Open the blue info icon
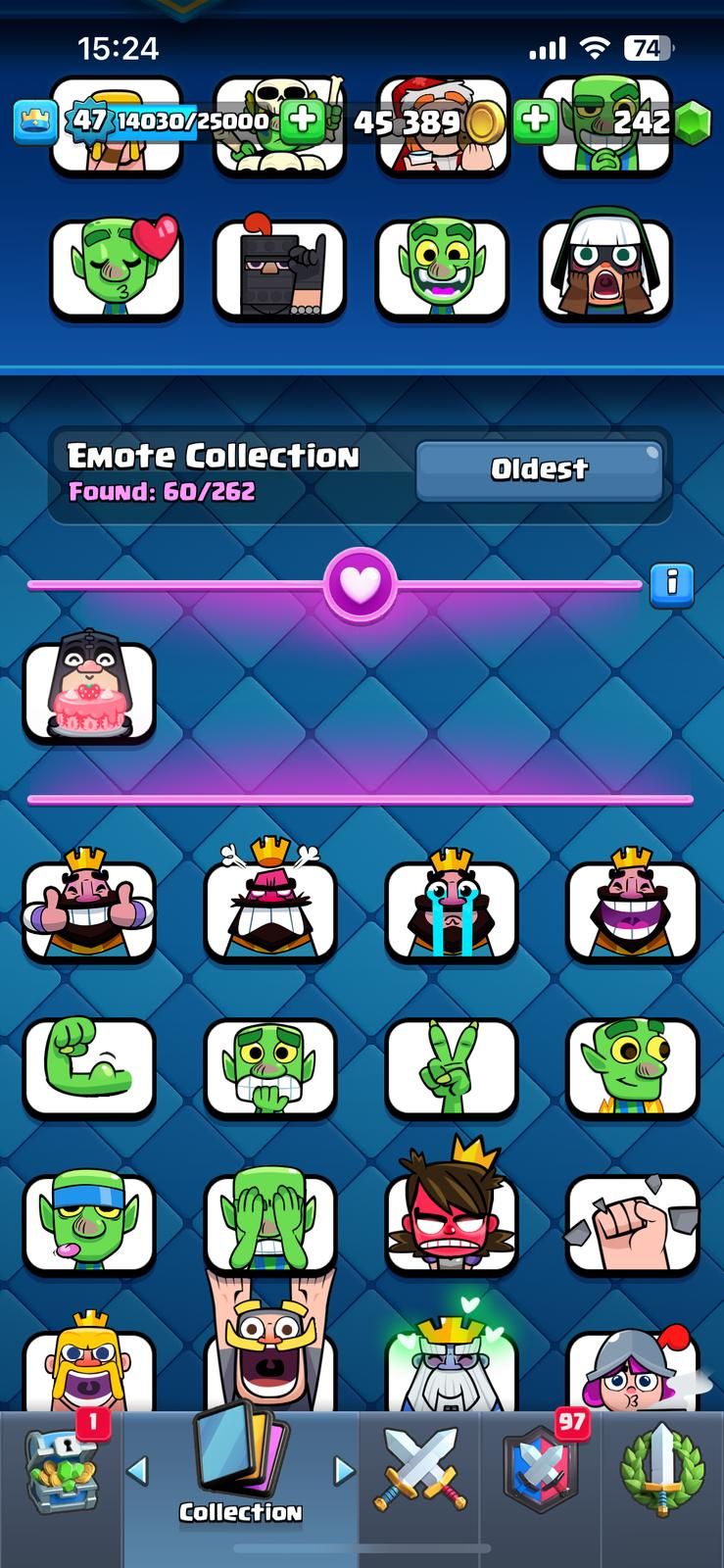724x1568 pixels. tap(671, 585)
